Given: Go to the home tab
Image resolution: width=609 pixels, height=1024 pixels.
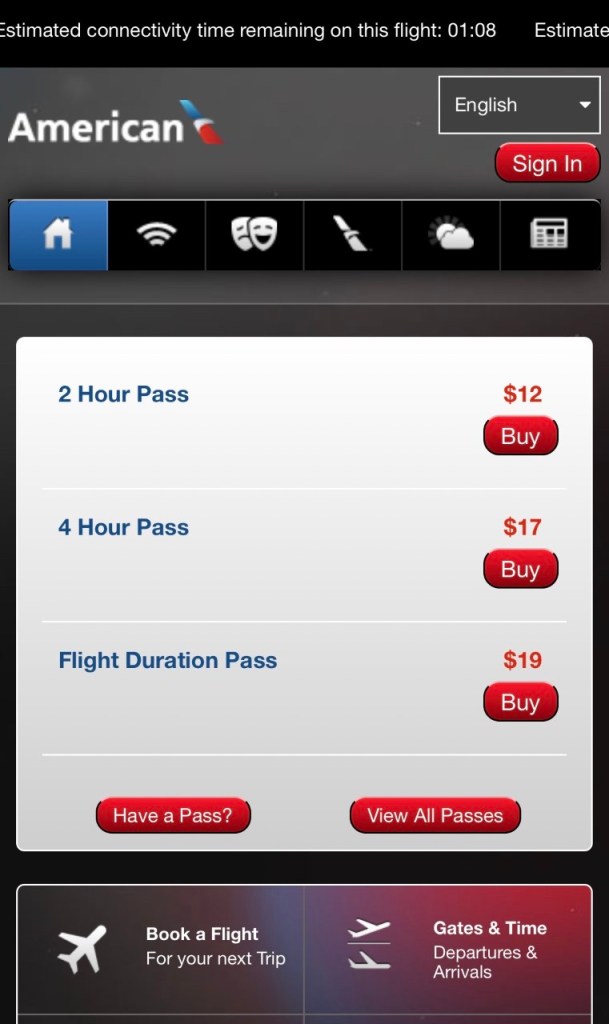Looking at the screenshot, I should click(58, 236).
